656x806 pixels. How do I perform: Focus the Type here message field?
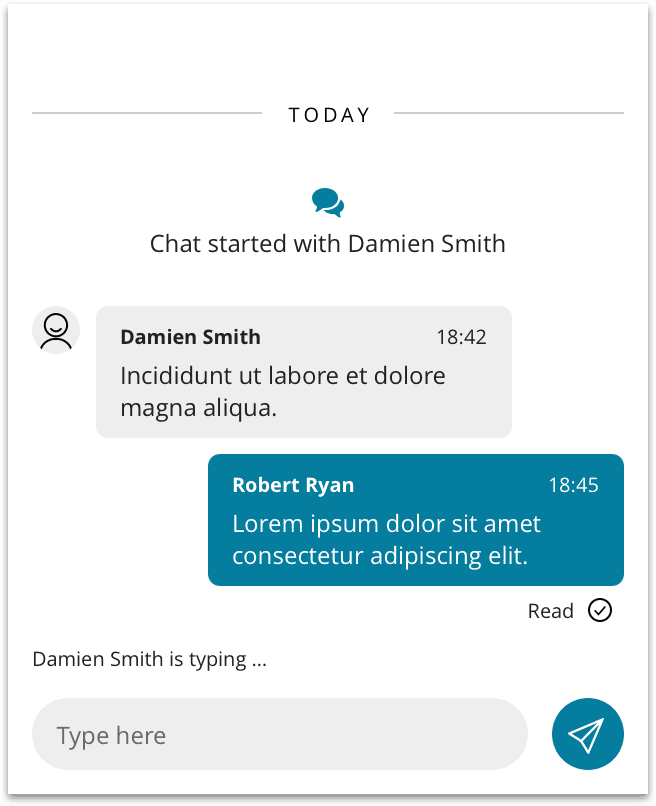tap(280, 735)
